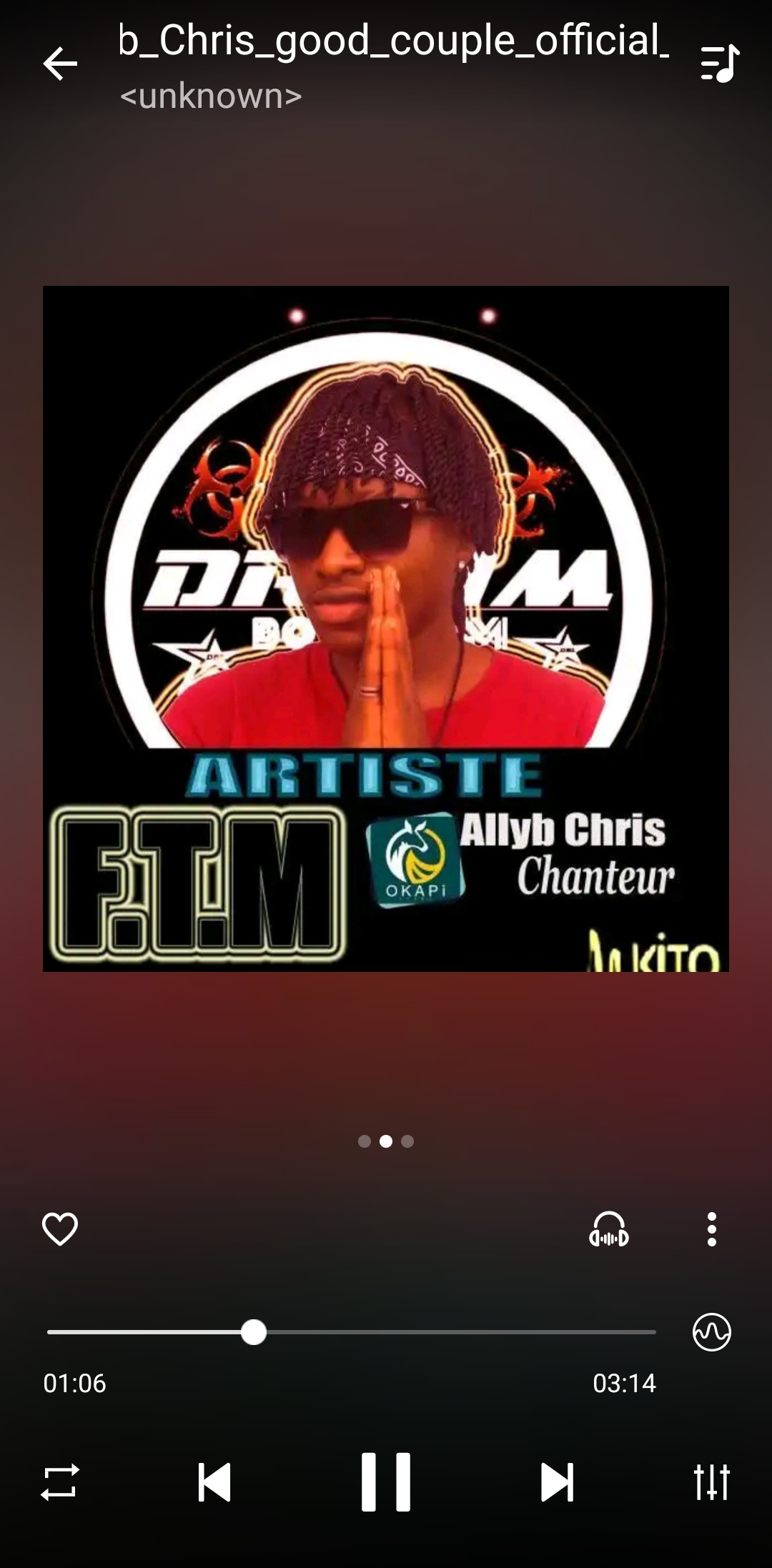
Task: Open the play queue icon
Action: point(719,64)
